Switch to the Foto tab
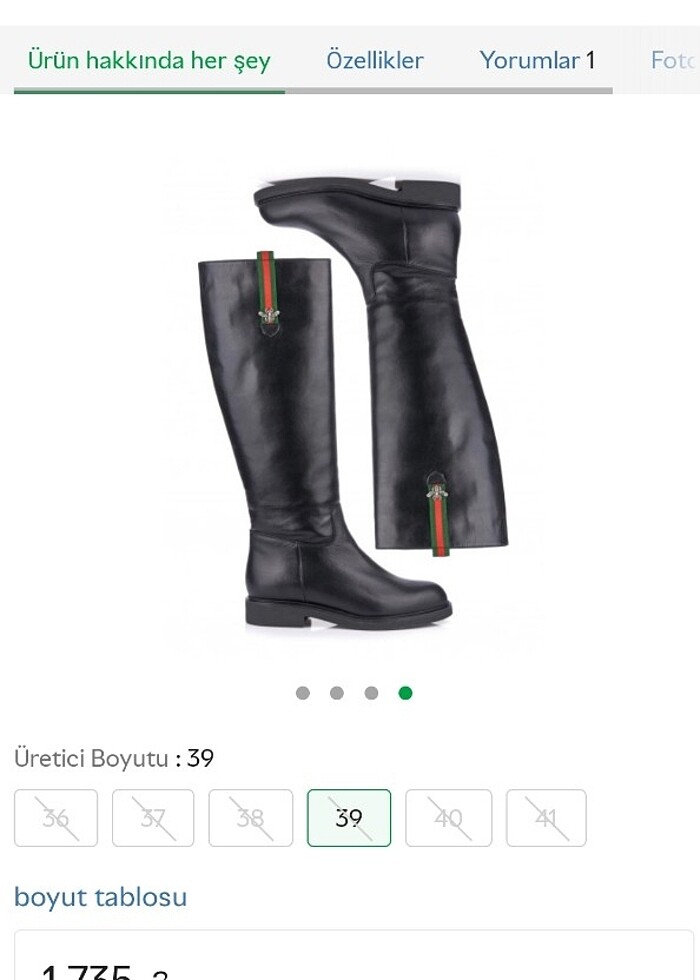700x980 pixels. click(x=672, y=60)
